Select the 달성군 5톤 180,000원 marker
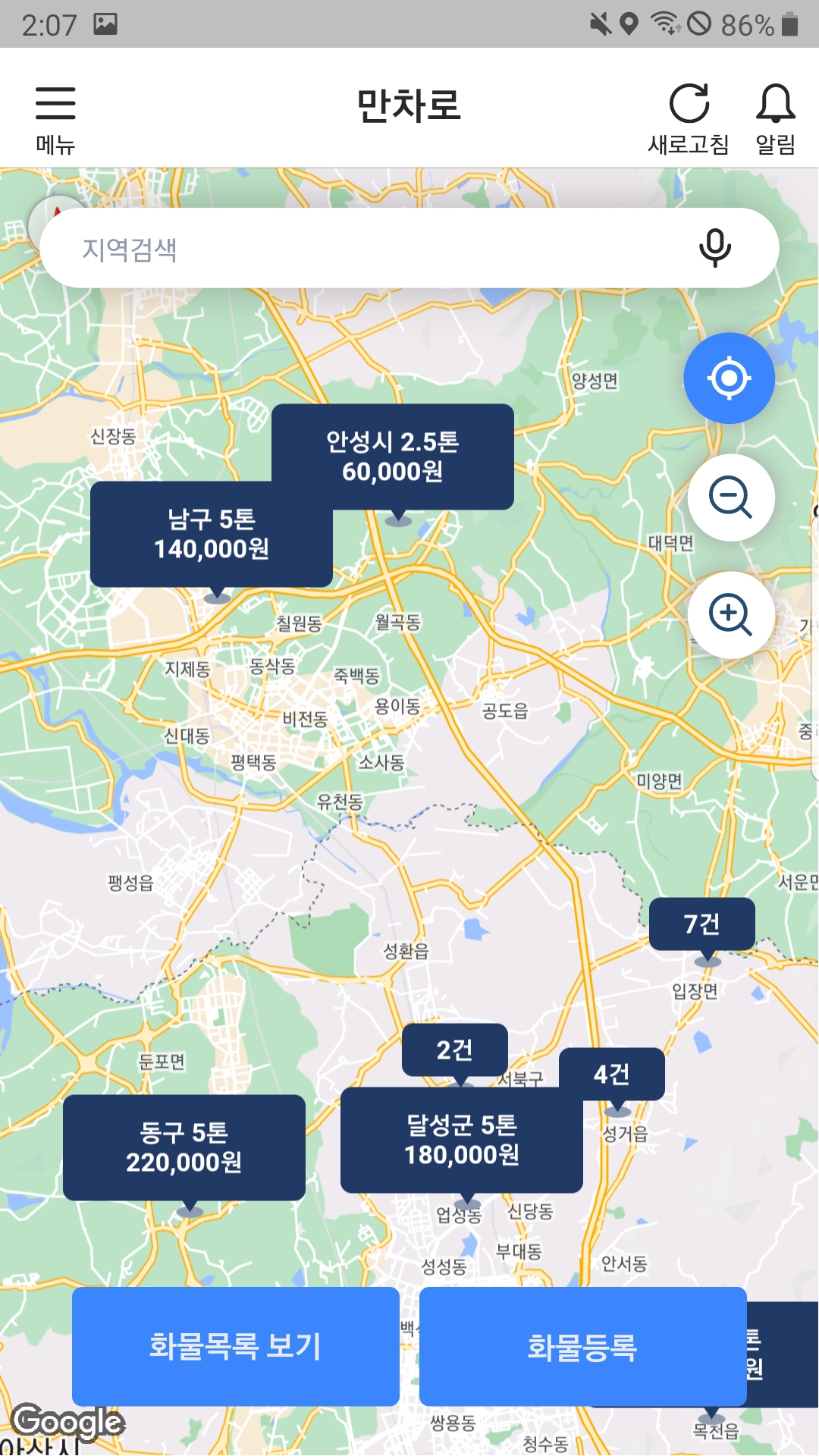The height and width of the screenshot is (1456, 819). [461, 1139]
